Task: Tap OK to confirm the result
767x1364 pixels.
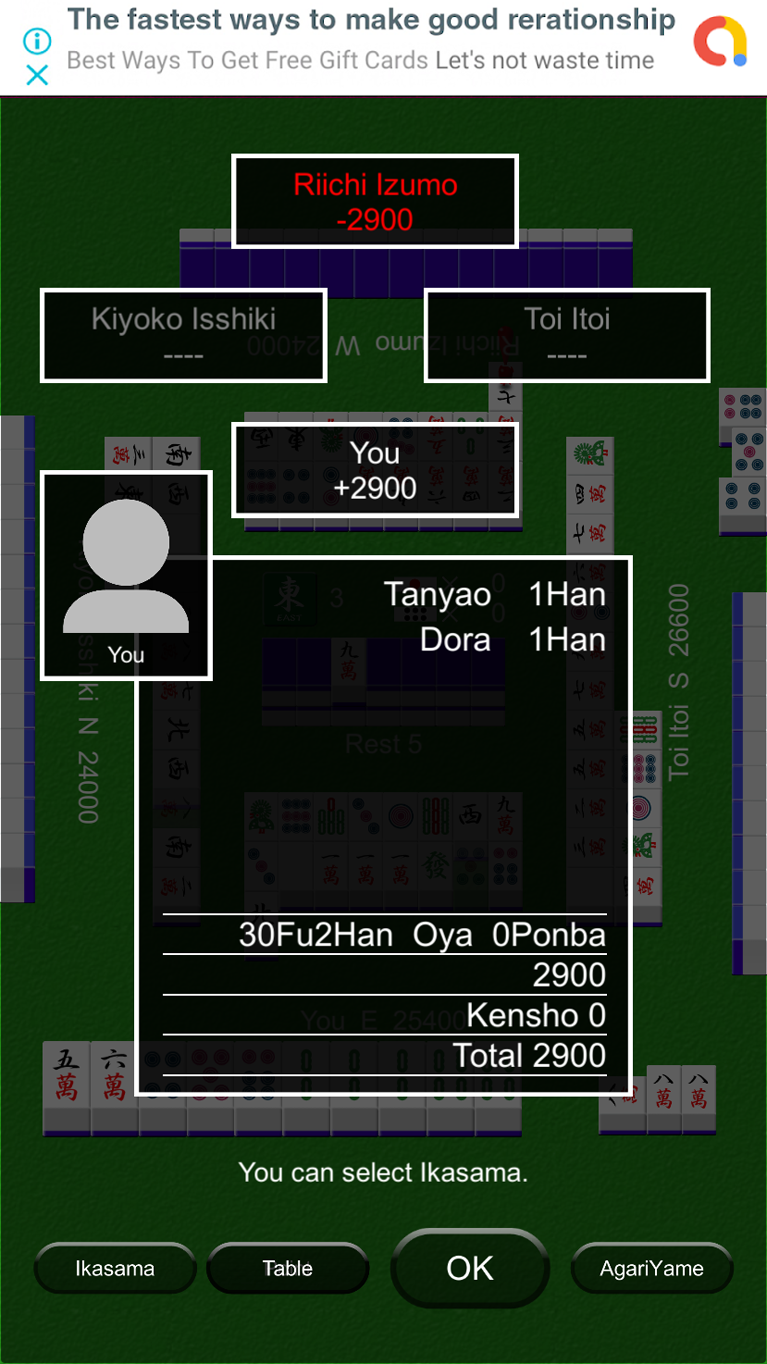Action: coord(470,1268)
